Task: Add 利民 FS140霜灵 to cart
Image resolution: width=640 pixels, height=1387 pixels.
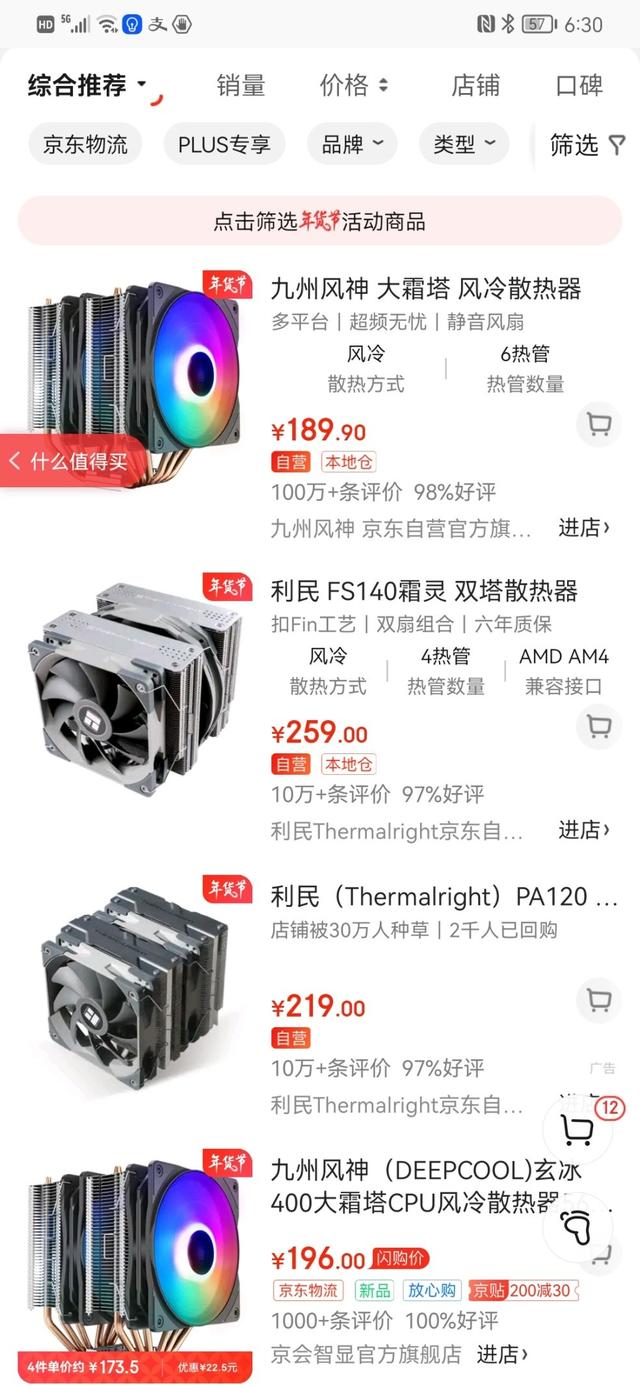Action: click(599, 726)
